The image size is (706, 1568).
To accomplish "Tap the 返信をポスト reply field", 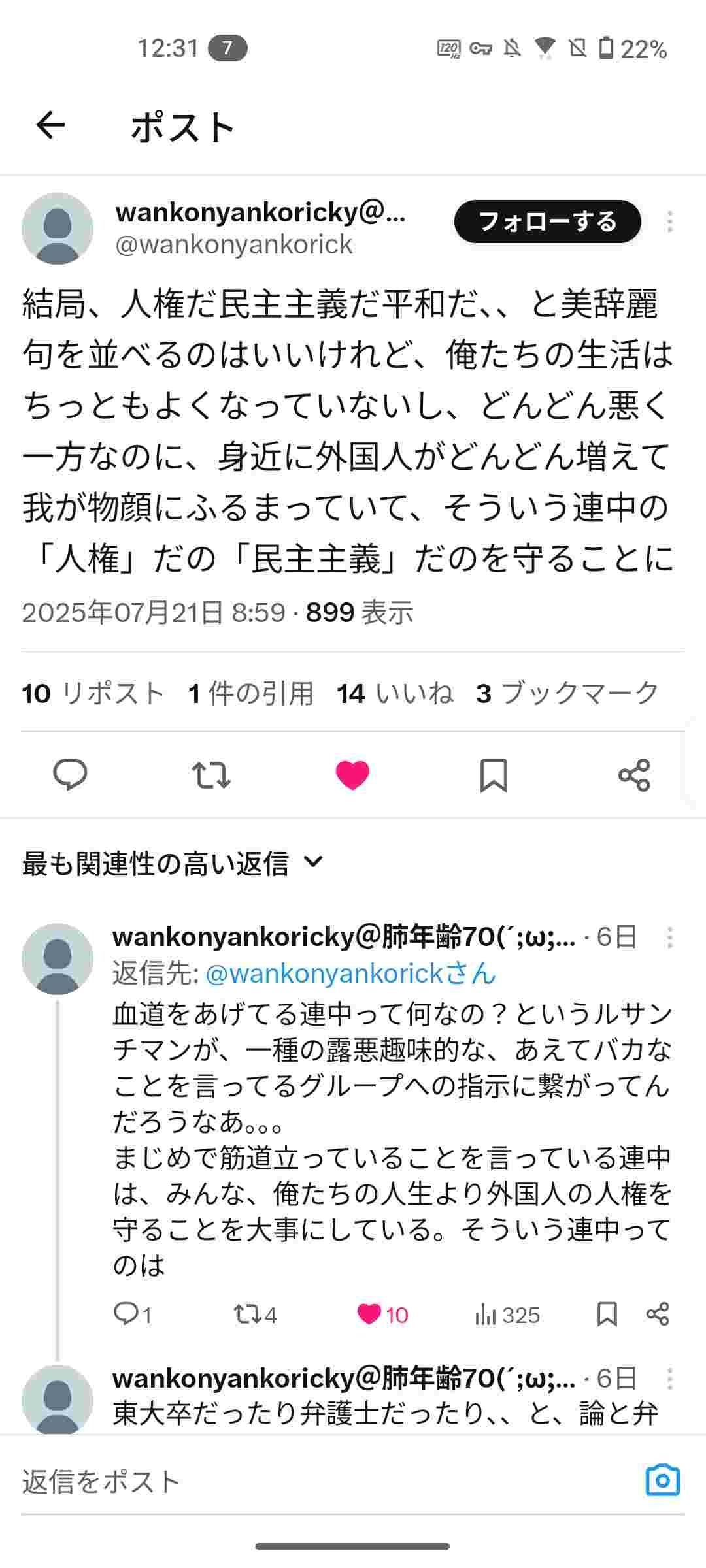I will point(261,1482).
